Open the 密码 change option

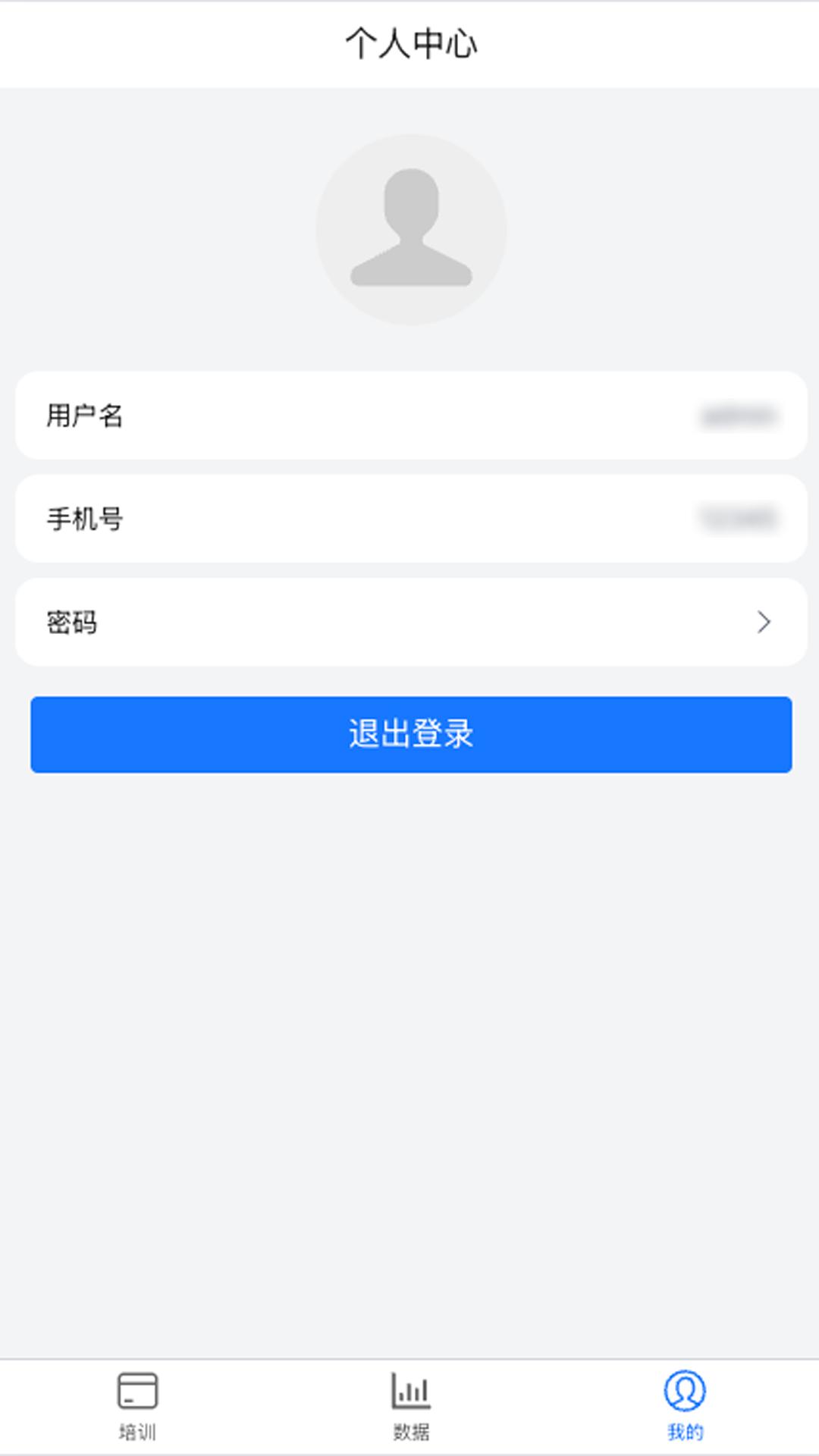coord(409,621)
